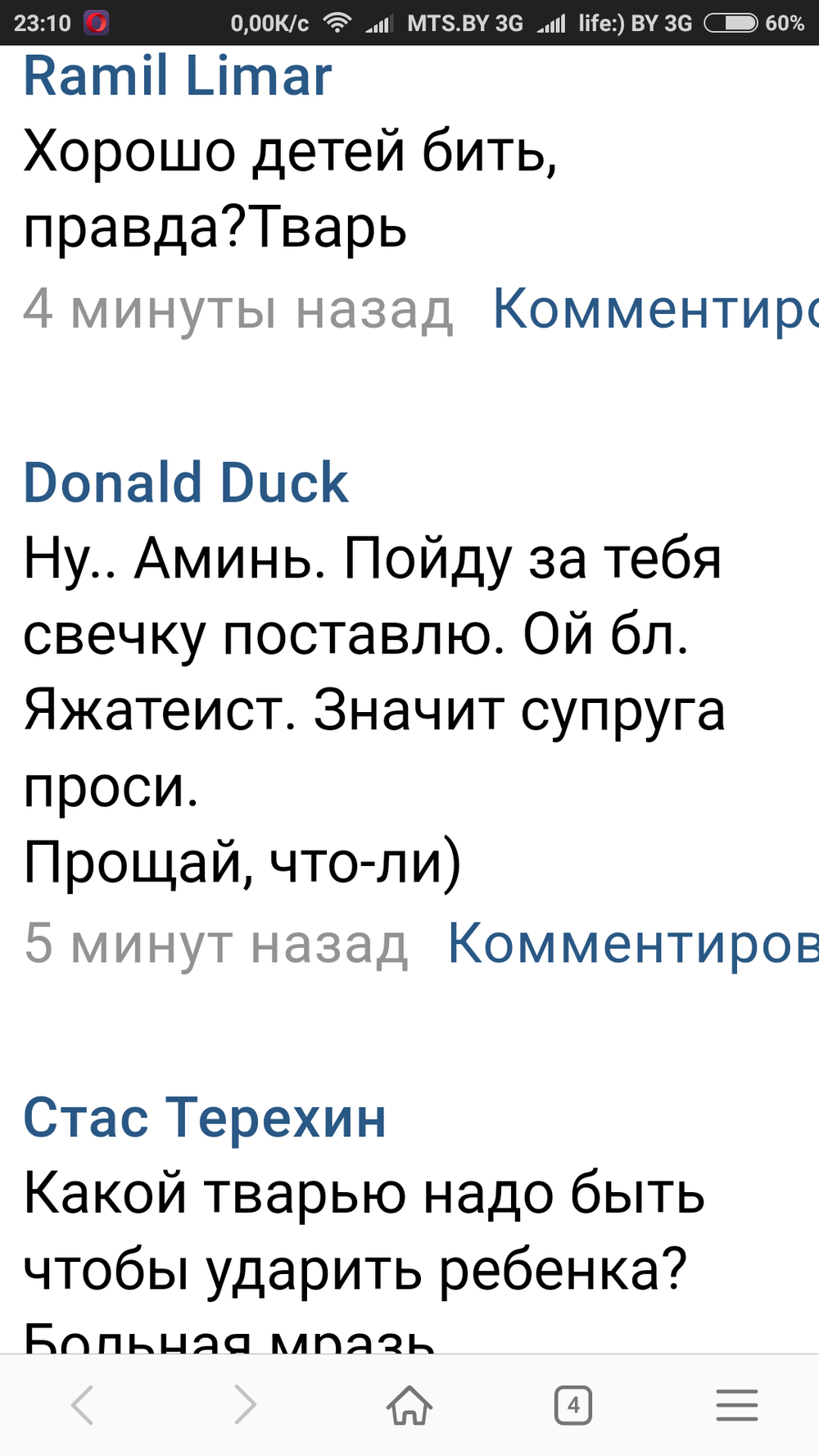Open Стас Терехин's profile link

click(205, 1118)
